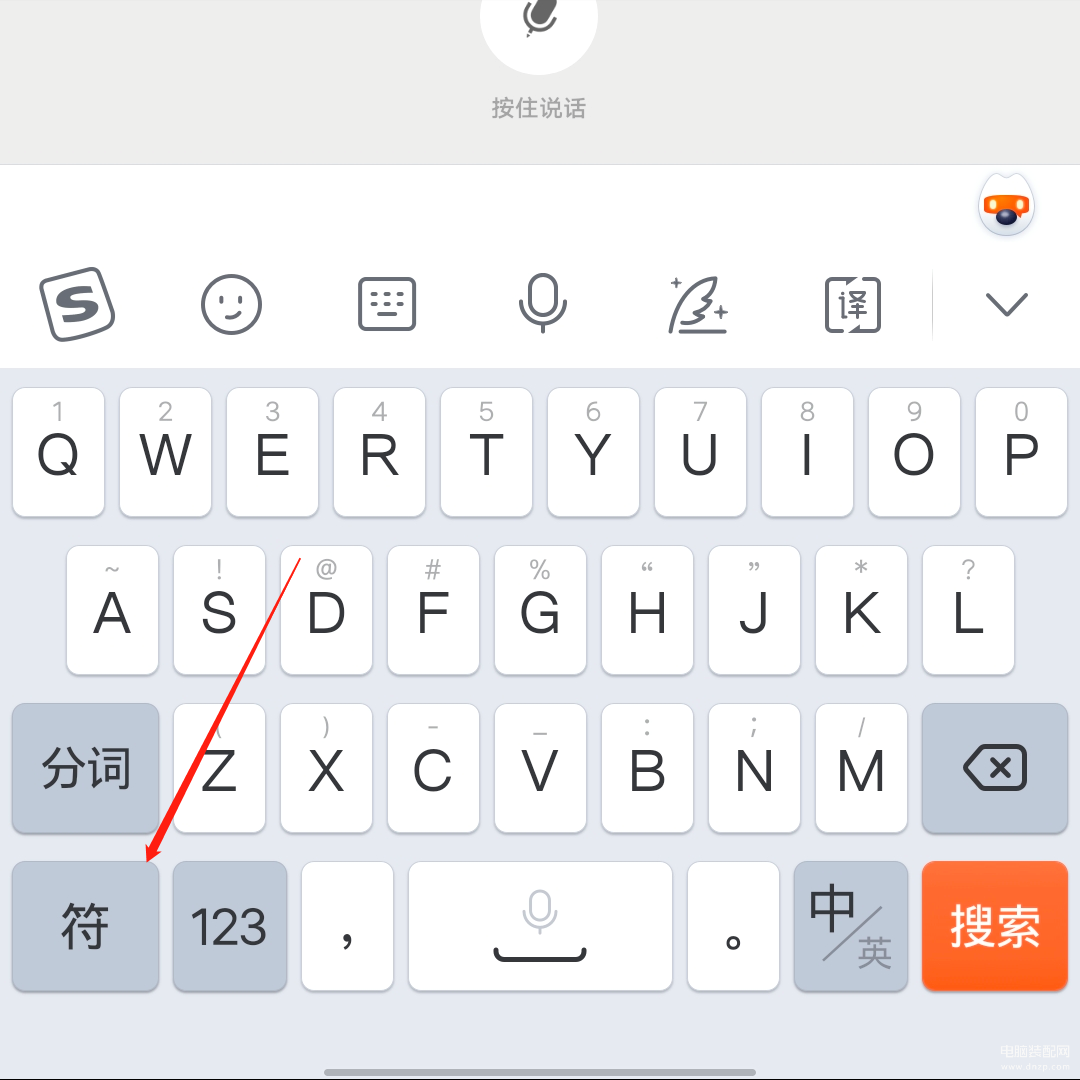The image size is (1080, 1080).
Task: Collapse the keyboard with down chevron
Action: click(1006, 304)
